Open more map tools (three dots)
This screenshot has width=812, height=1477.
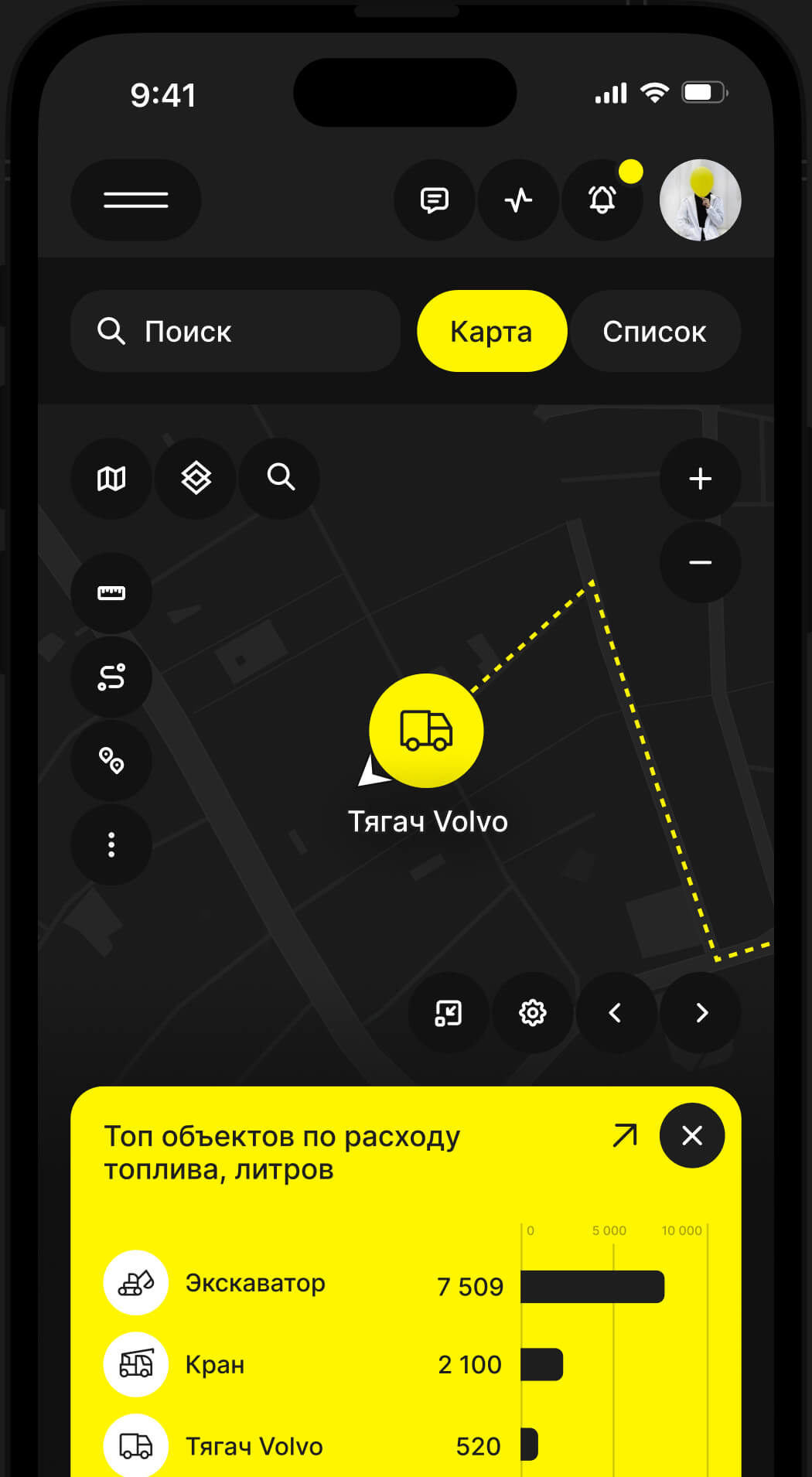111,844
